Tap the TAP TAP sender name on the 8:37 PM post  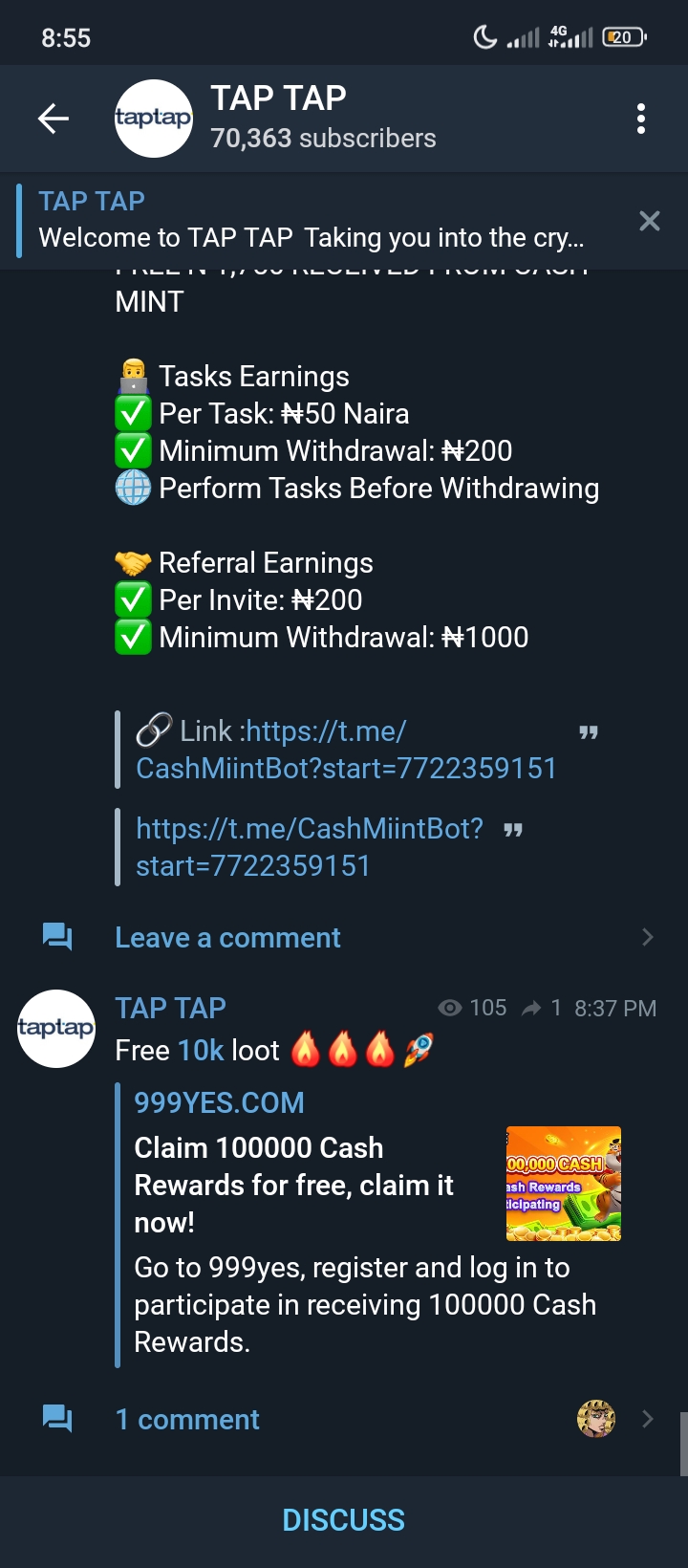pos(170,1009)
